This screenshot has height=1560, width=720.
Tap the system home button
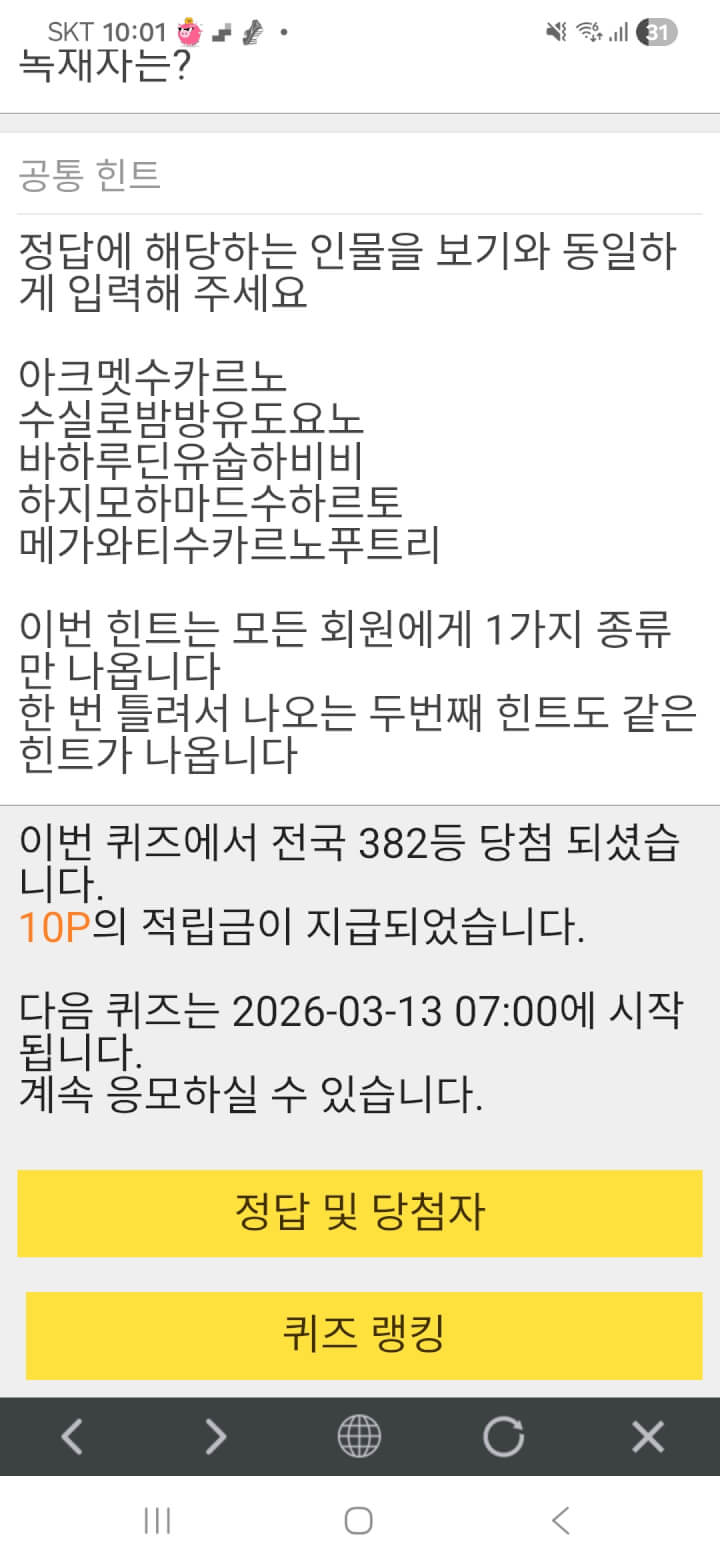[x=359, y=1521]
